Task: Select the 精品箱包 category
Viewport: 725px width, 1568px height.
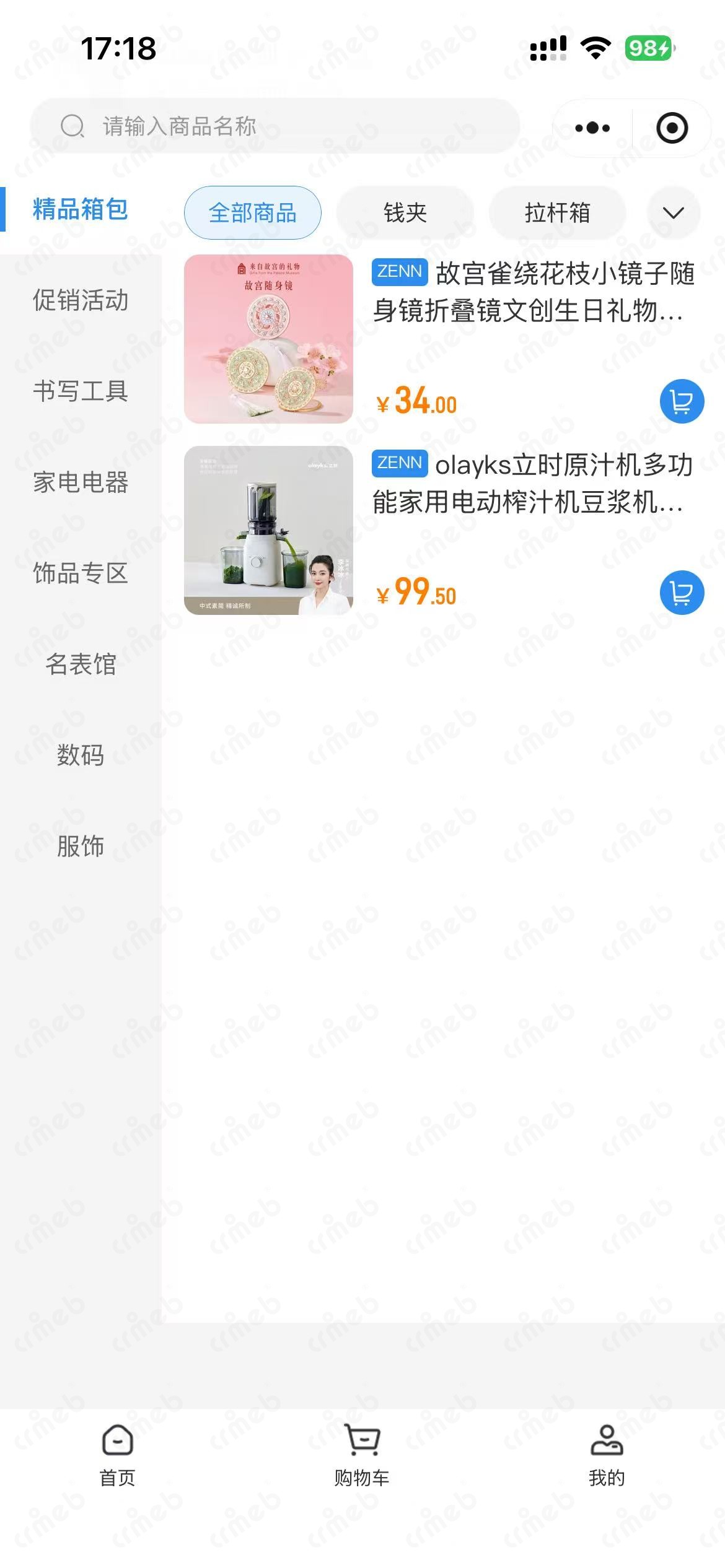Action: tap(81, 209)
